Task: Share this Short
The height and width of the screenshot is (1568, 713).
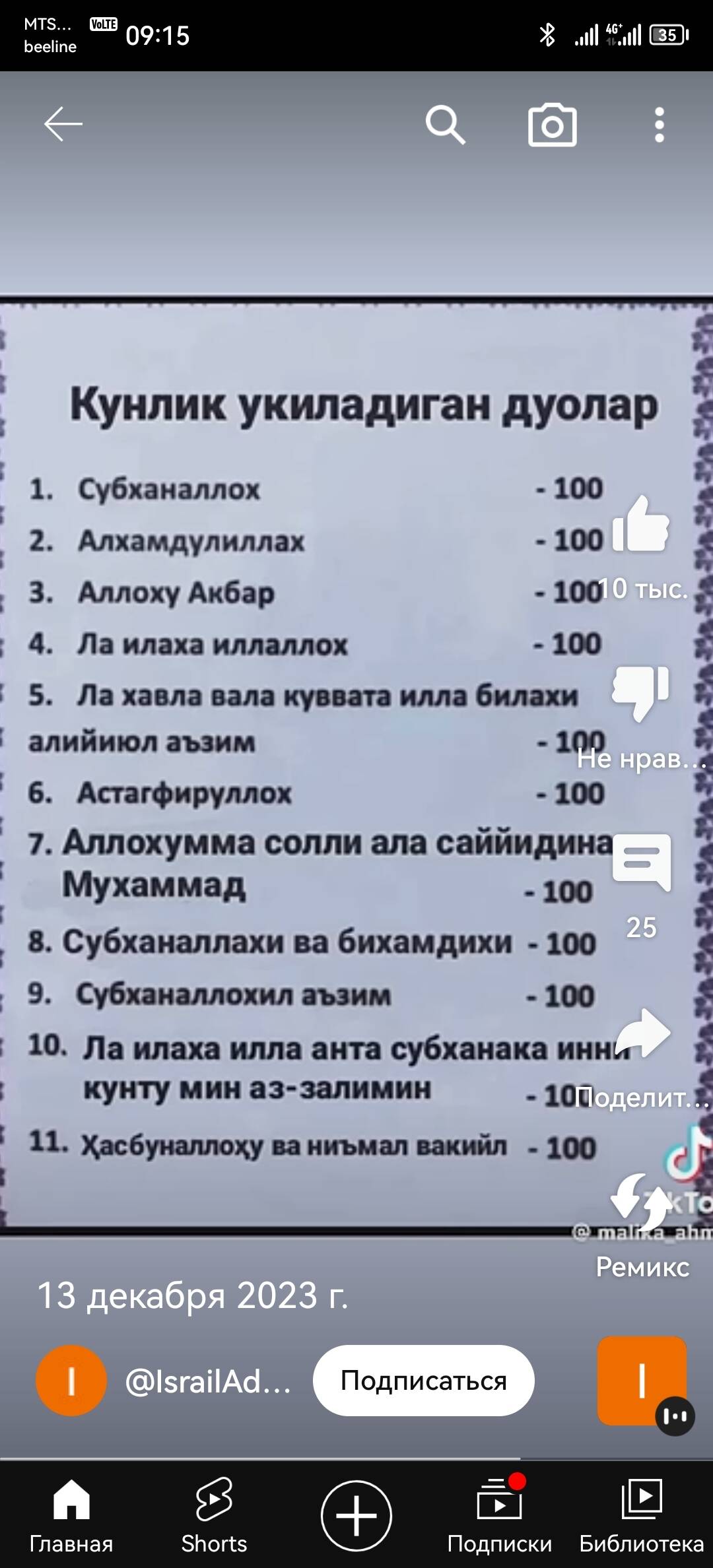Action: point(642,1035)
